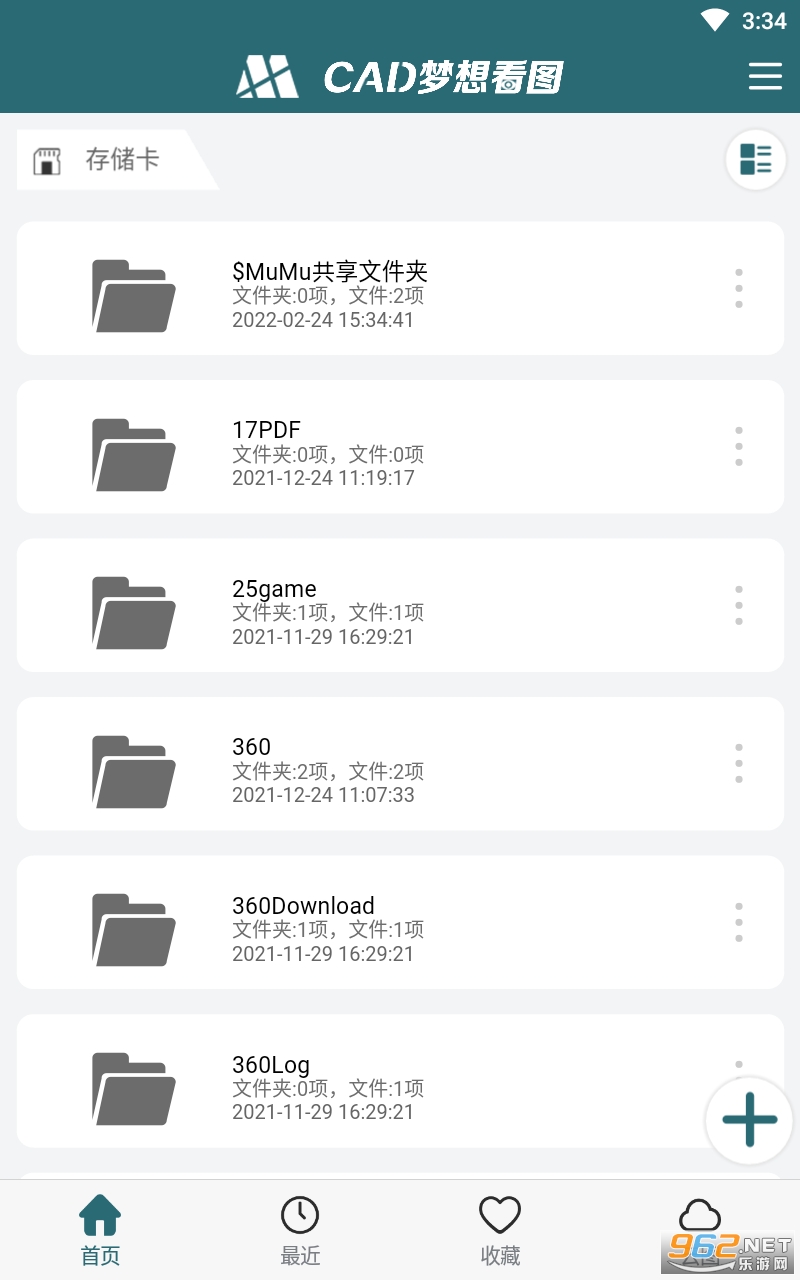Switch to the 最近 tab

pos(300,1230)
